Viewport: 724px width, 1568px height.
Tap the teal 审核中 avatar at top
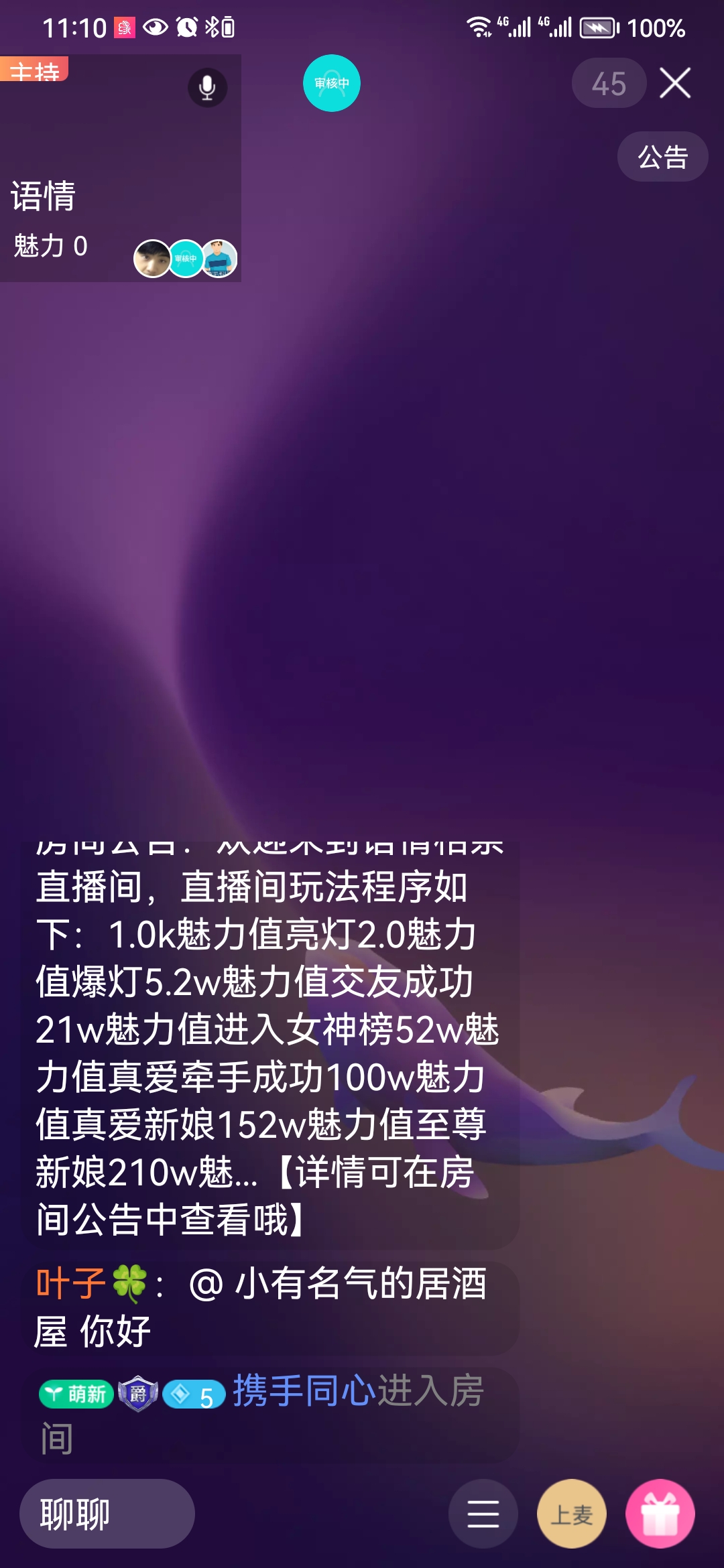[x=332, y=83]
